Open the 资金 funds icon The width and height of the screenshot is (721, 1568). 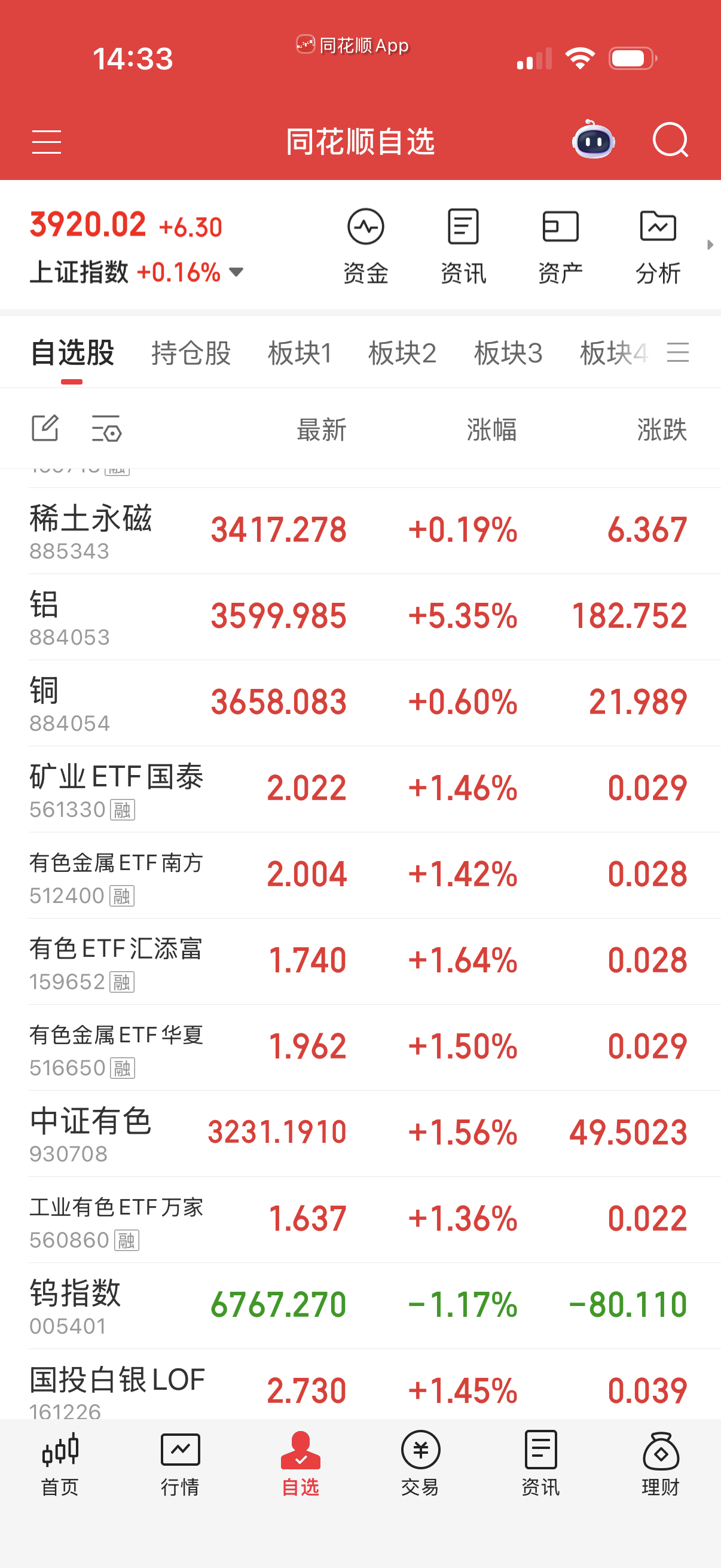point(366,243)
